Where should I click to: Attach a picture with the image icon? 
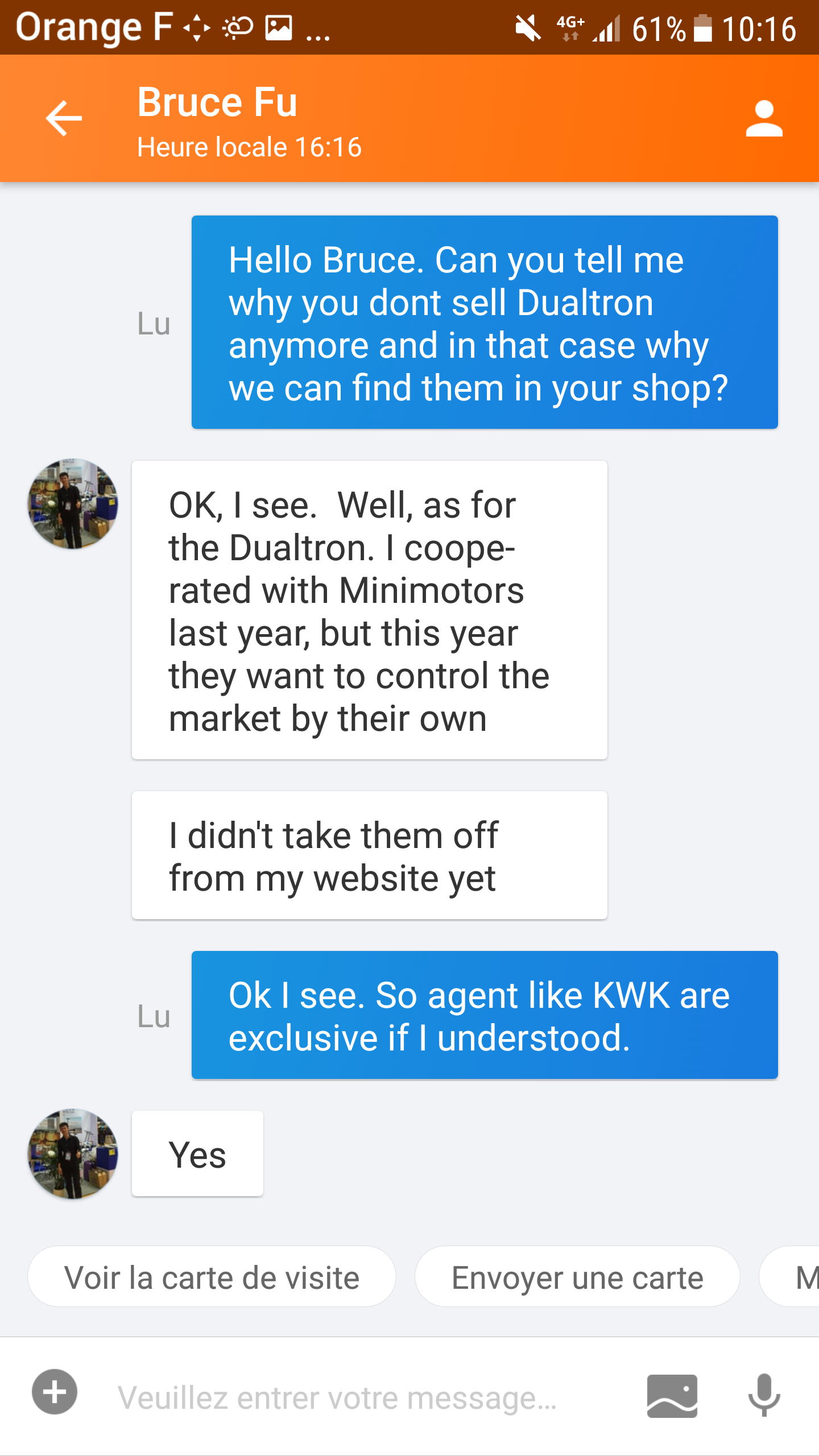pos(672,1396)
